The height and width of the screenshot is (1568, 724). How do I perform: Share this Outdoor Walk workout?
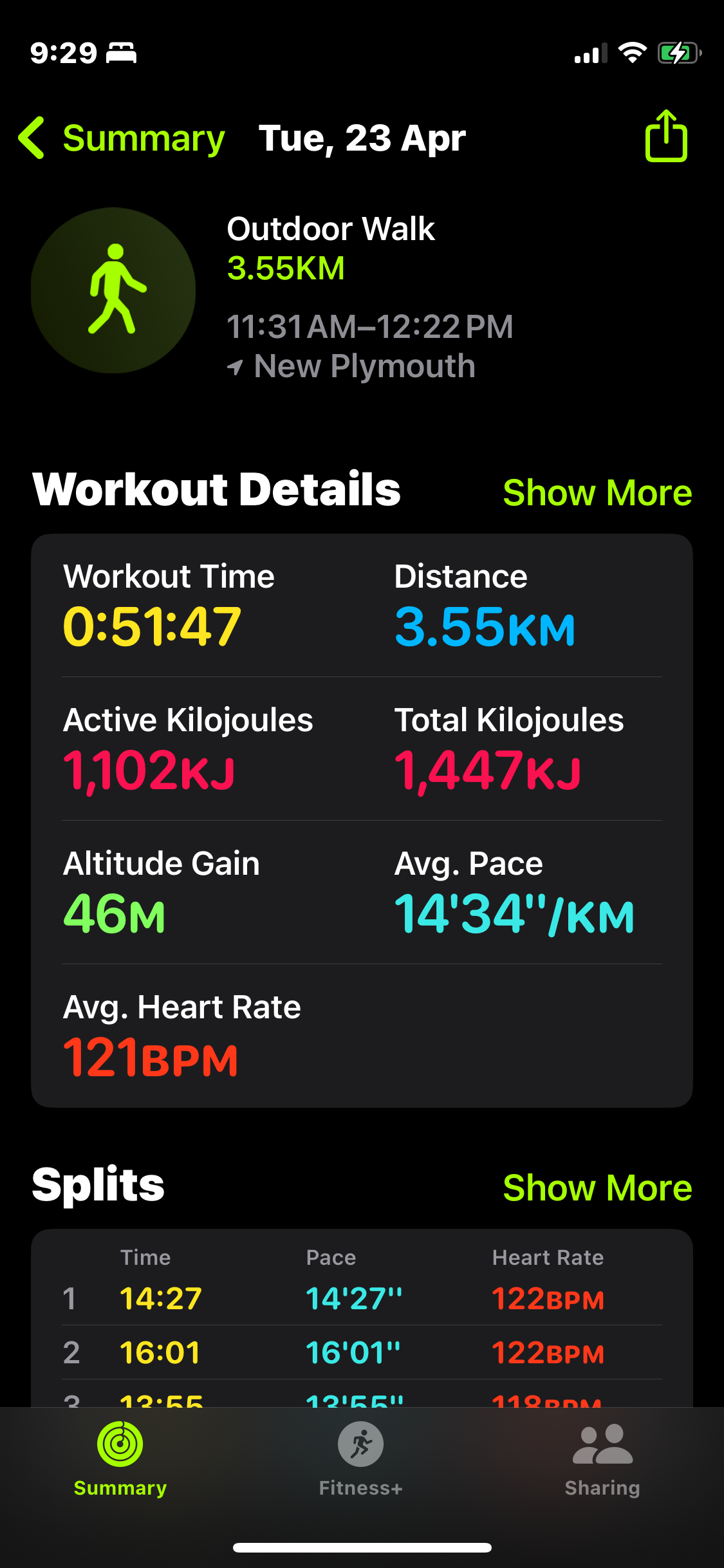click(x=666, y=136)
